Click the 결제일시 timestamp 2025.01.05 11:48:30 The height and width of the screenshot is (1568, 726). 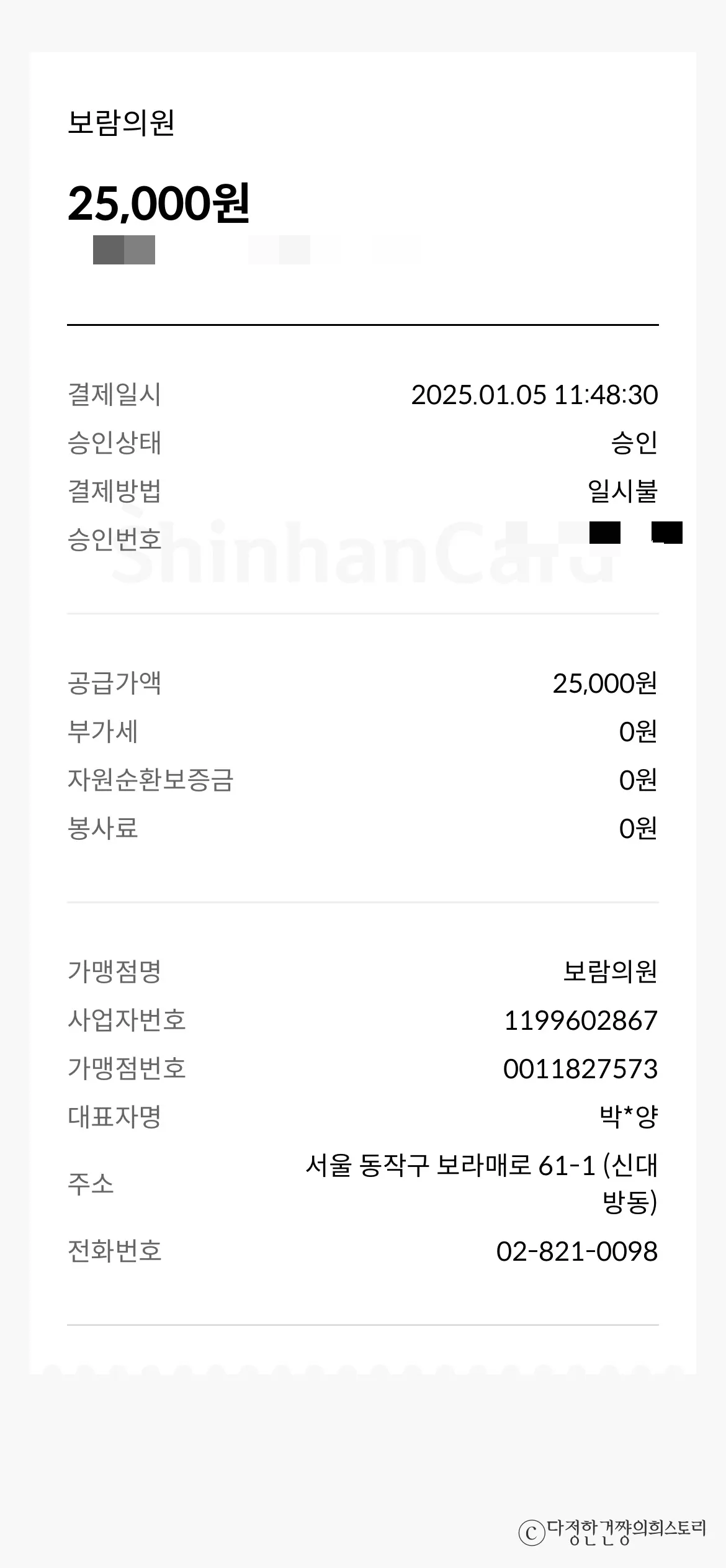(x=536, y=394)
